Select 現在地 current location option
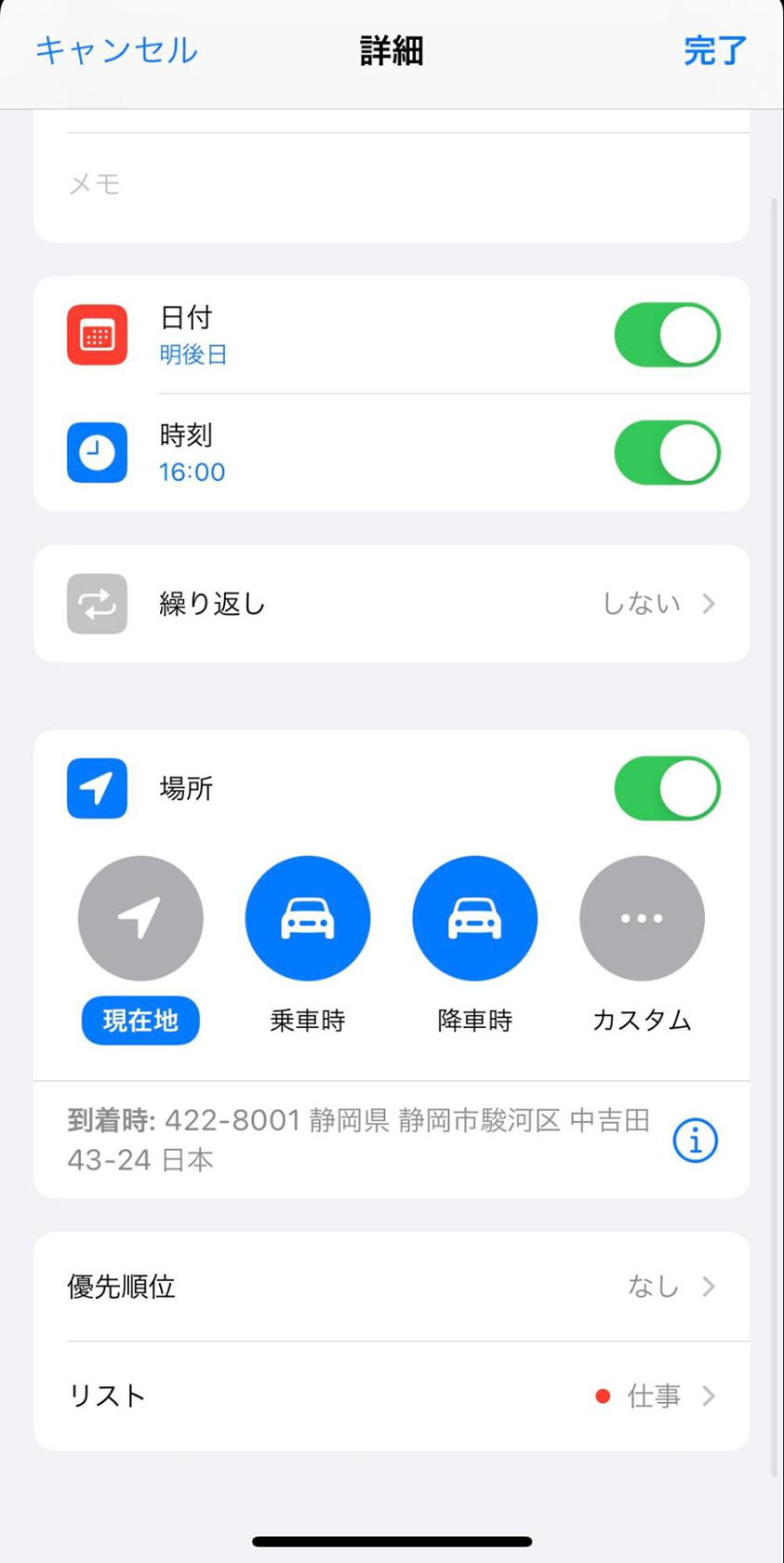Viewport: 784px width, 1563px height. pyautogui.click(x=140, y=919)
